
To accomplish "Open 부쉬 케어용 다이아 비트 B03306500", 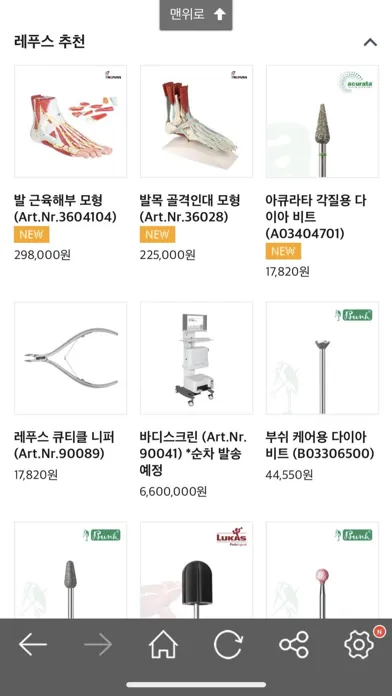I will pyautogui.click(x=322, y=358).
